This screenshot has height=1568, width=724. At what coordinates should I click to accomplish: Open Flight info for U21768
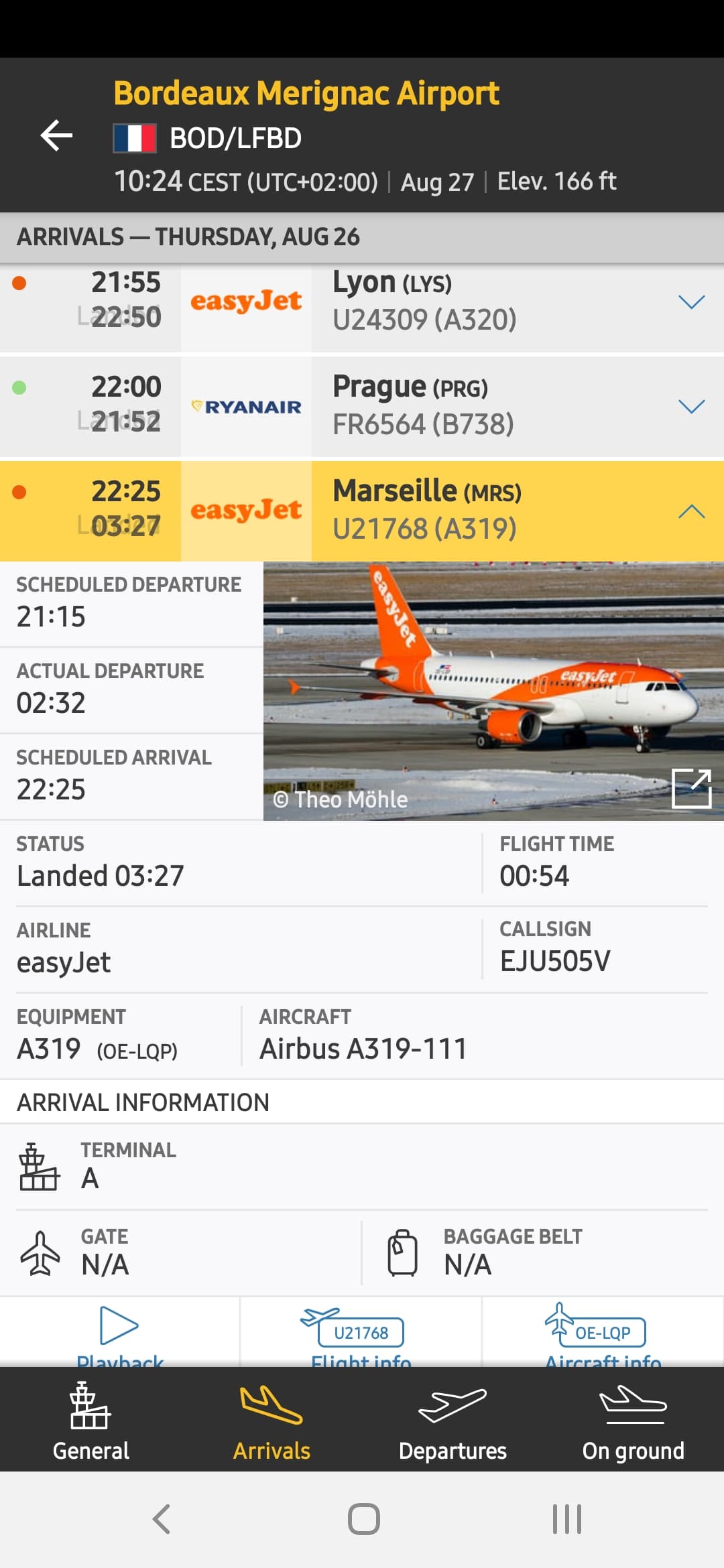click(361, 1333)
